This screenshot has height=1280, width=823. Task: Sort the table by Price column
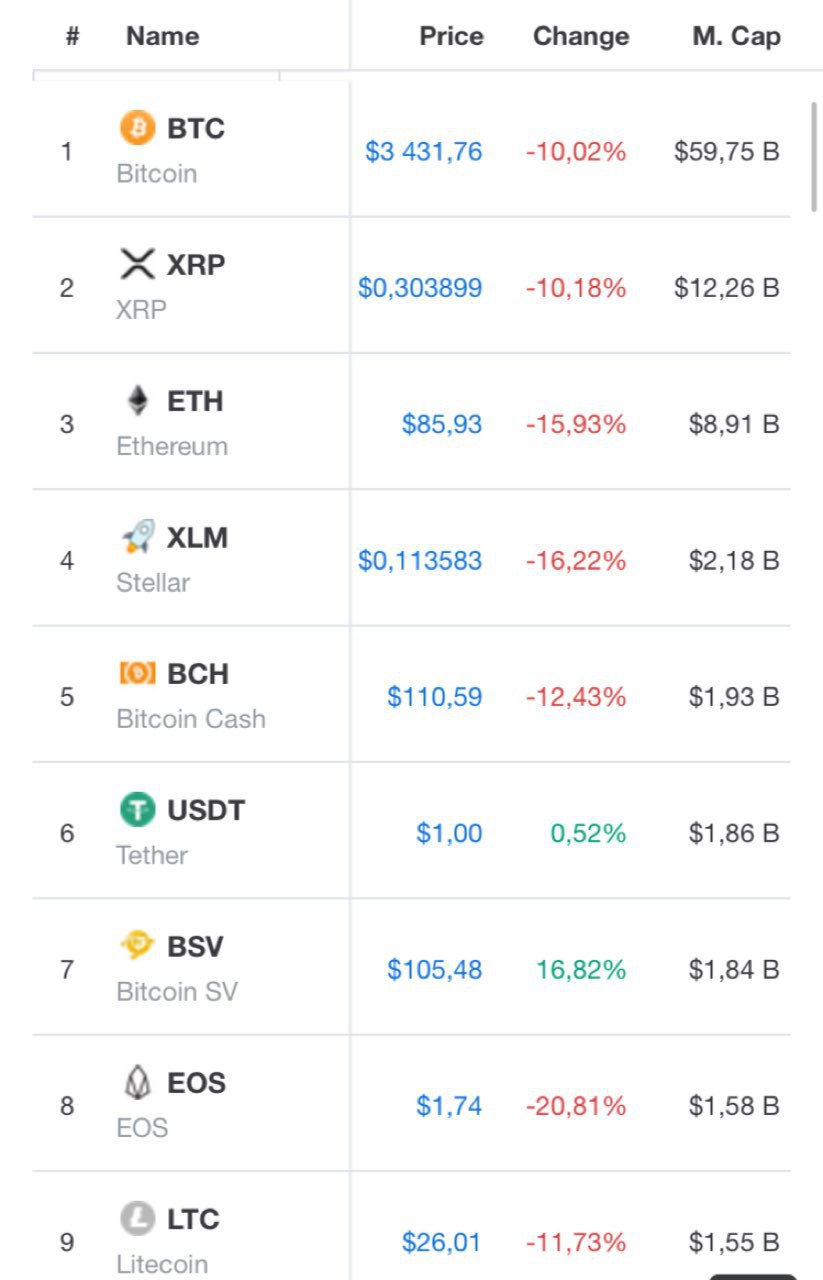[451, 37]
